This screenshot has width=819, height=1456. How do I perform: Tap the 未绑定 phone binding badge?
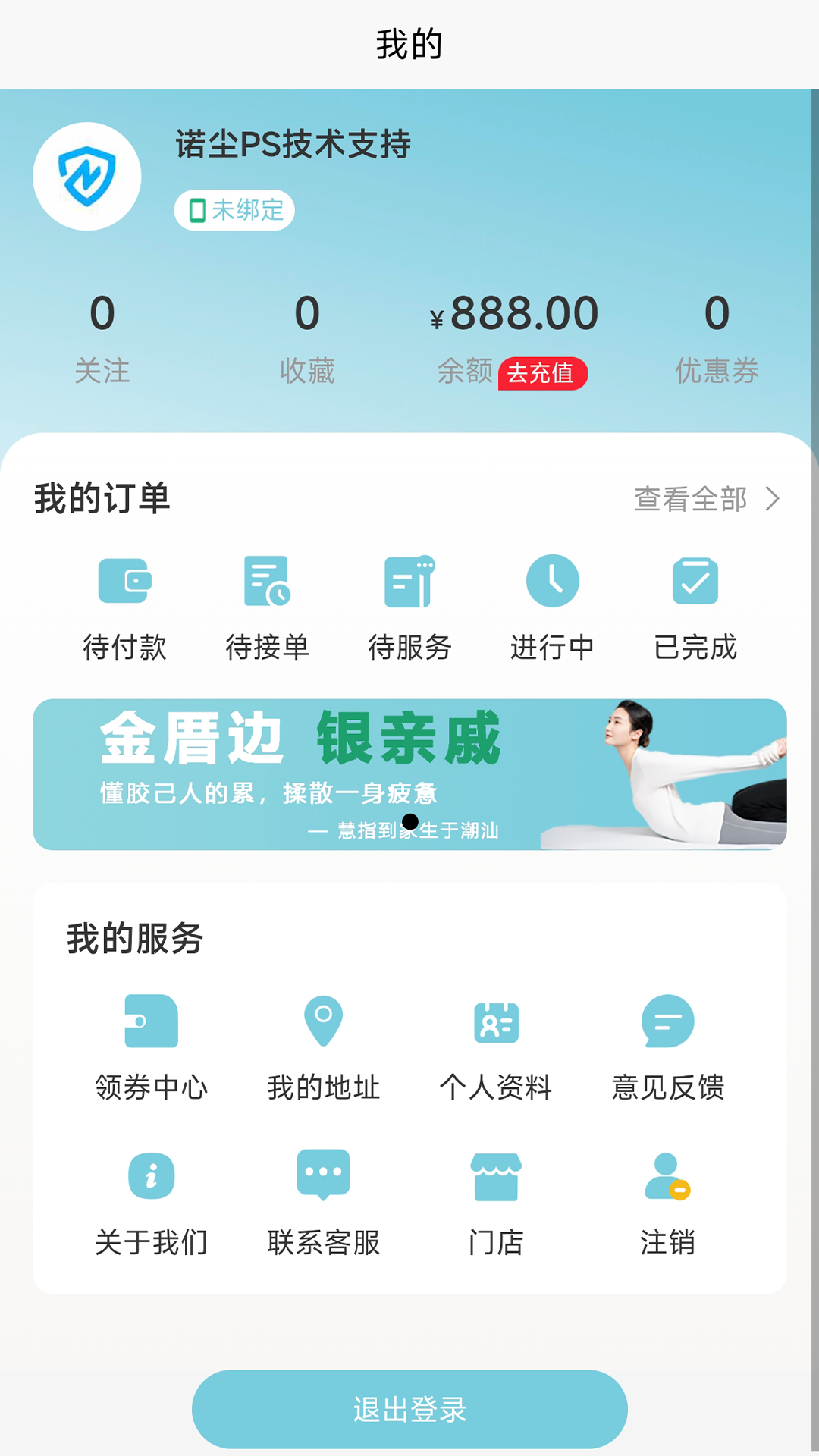235,211
